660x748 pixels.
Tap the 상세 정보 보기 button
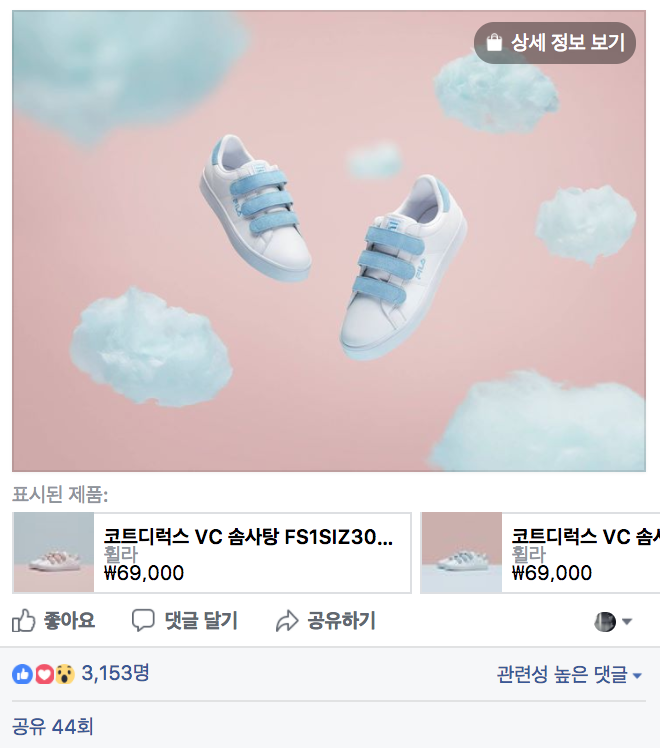tap(555, 43)
